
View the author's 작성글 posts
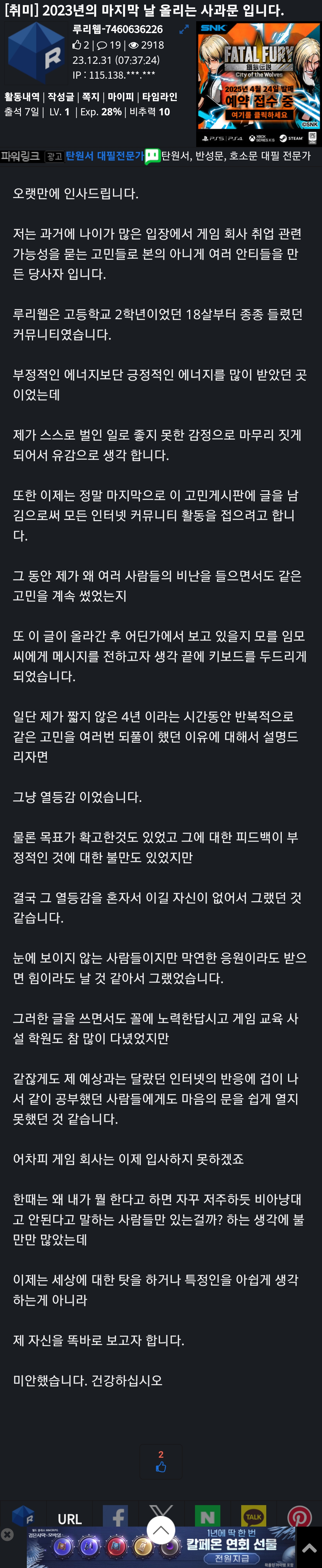(x=61, y=97)
